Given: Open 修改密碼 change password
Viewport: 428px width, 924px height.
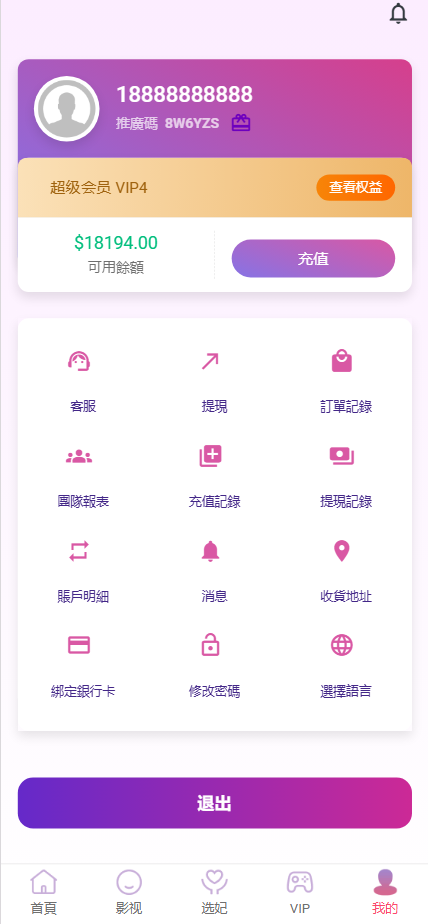Looking at the screenshot, I should coord(214,666).
